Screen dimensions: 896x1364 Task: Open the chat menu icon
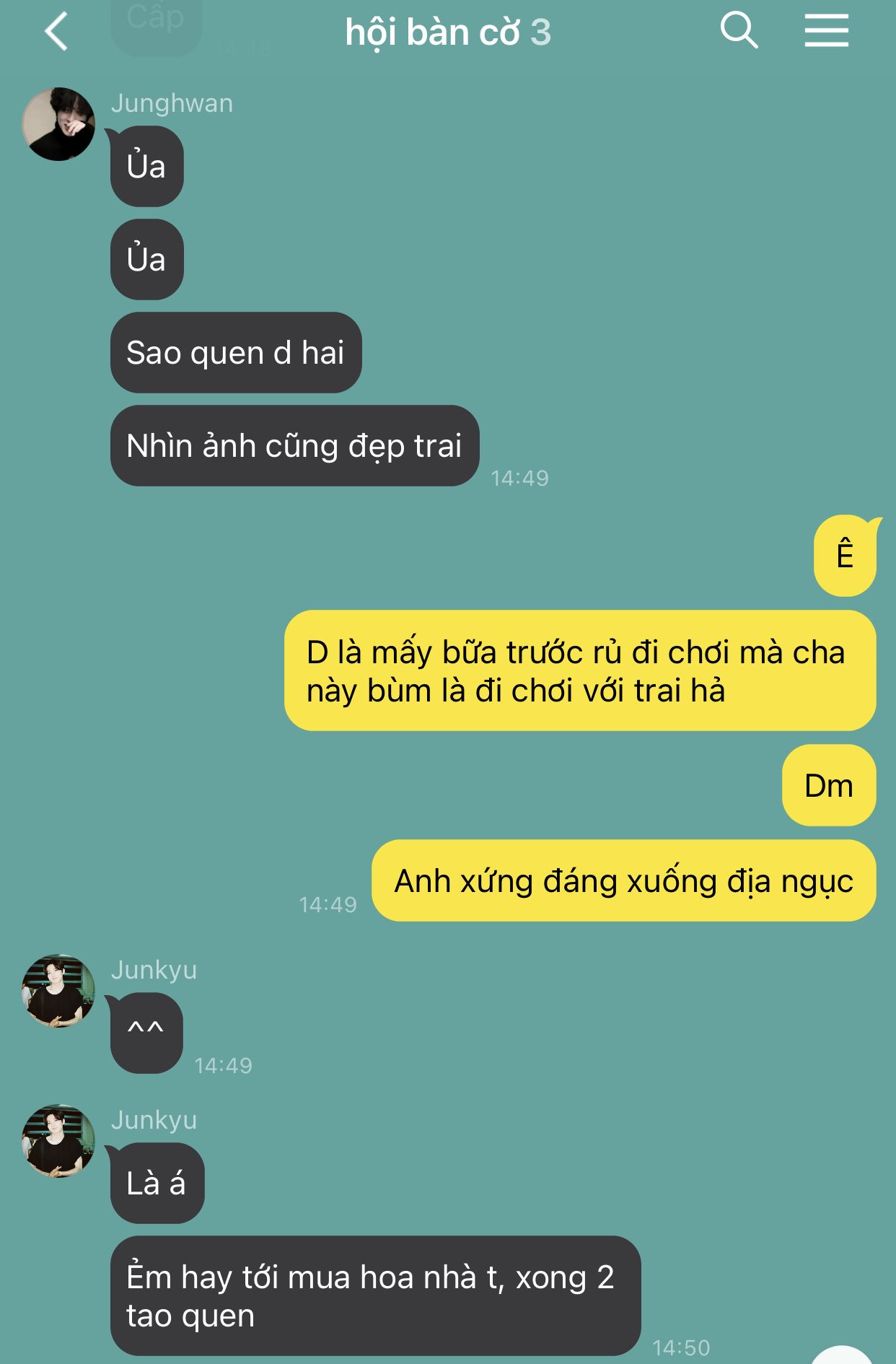tap(827, 31)
